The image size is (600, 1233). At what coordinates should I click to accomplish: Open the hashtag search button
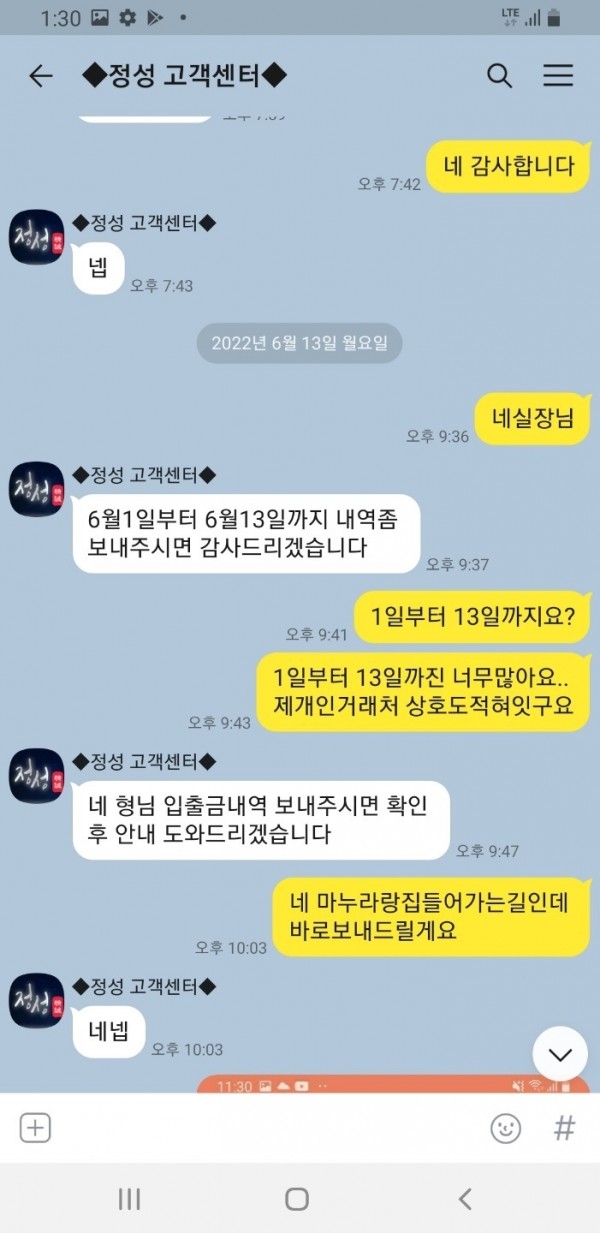point(564,1128)
